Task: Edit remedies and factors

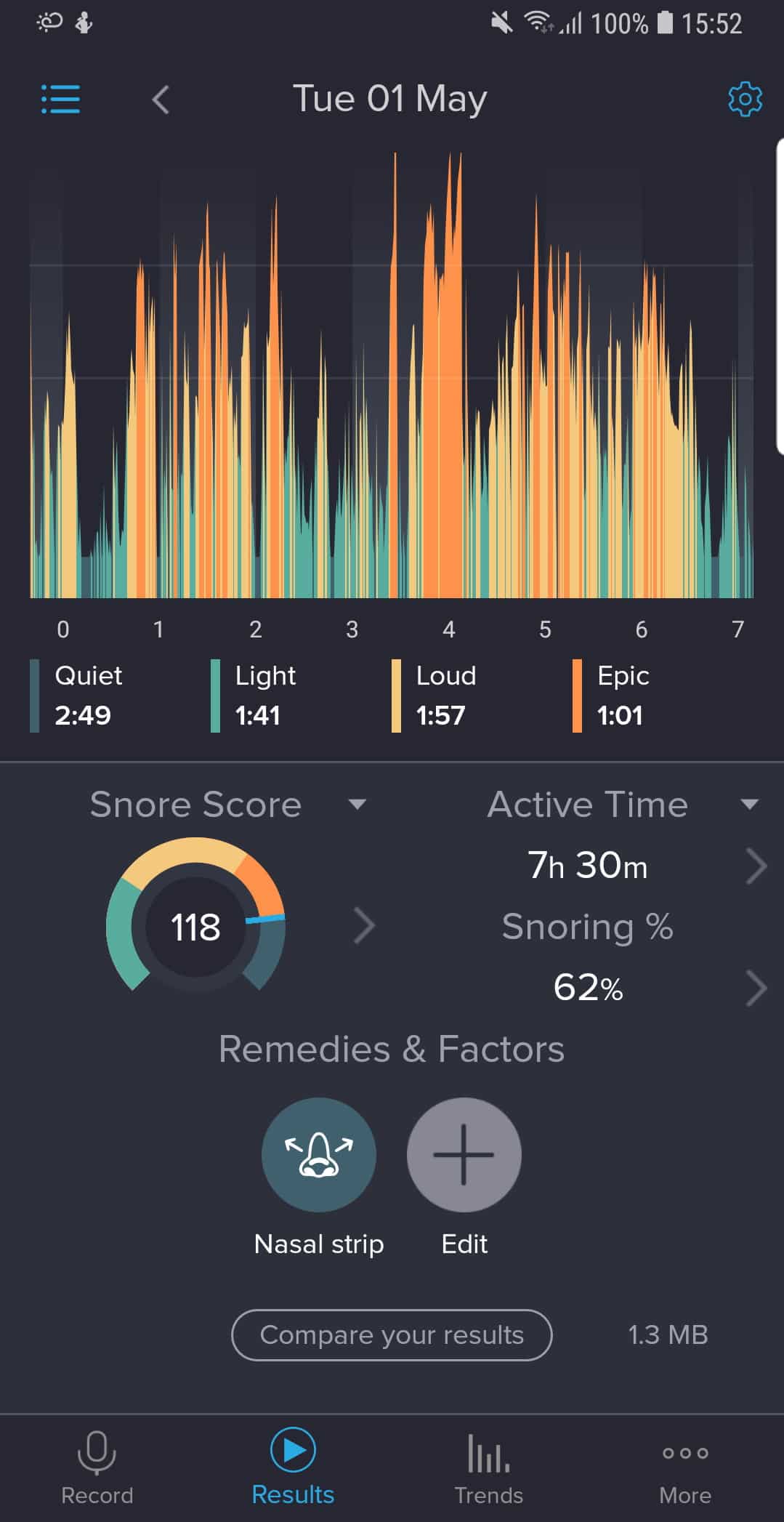Action: 464,1154
